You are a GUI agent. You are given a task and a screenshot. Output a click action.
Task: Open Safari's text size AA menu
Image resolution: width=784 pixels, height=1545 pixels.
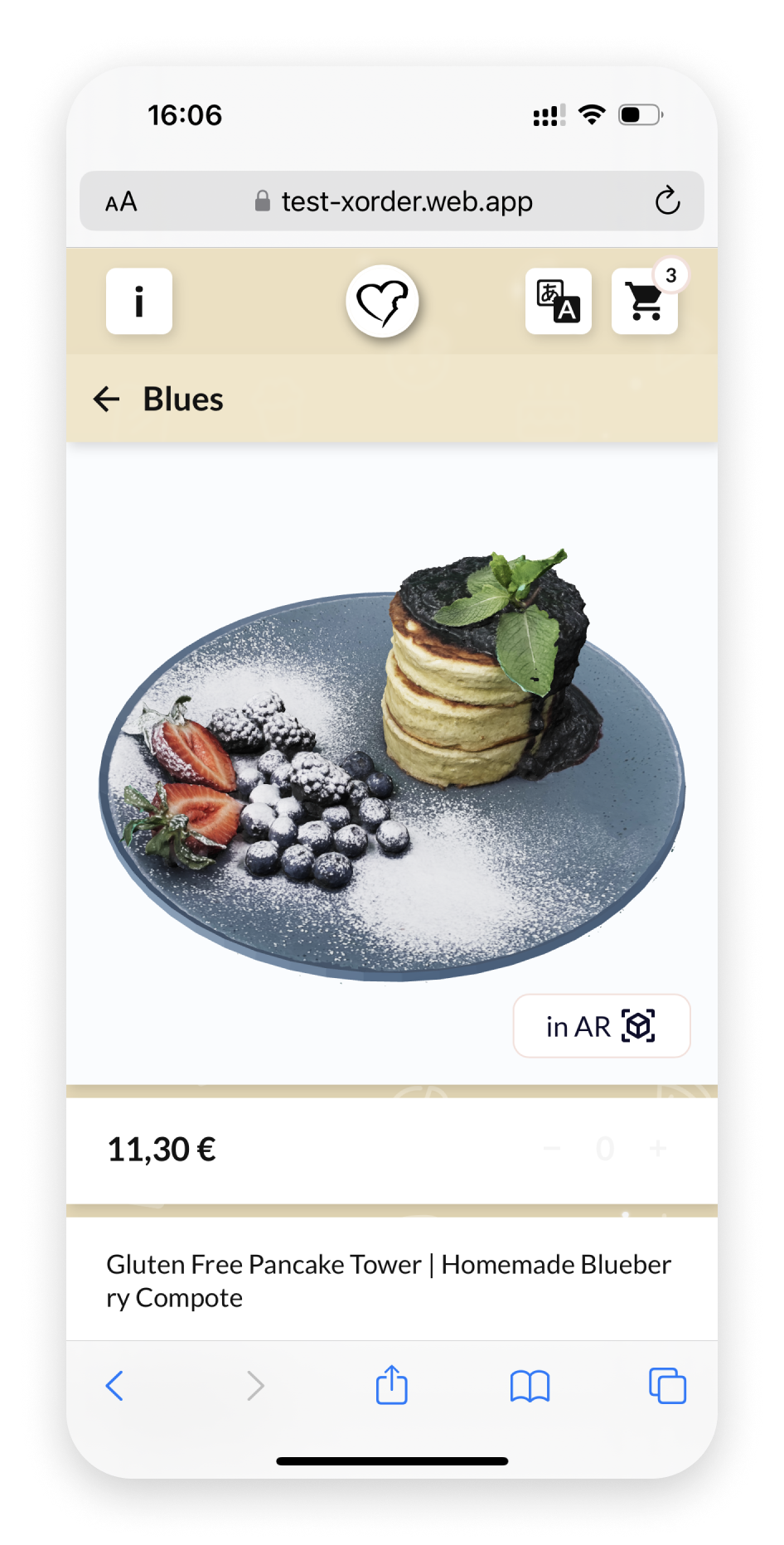(122, 201)
